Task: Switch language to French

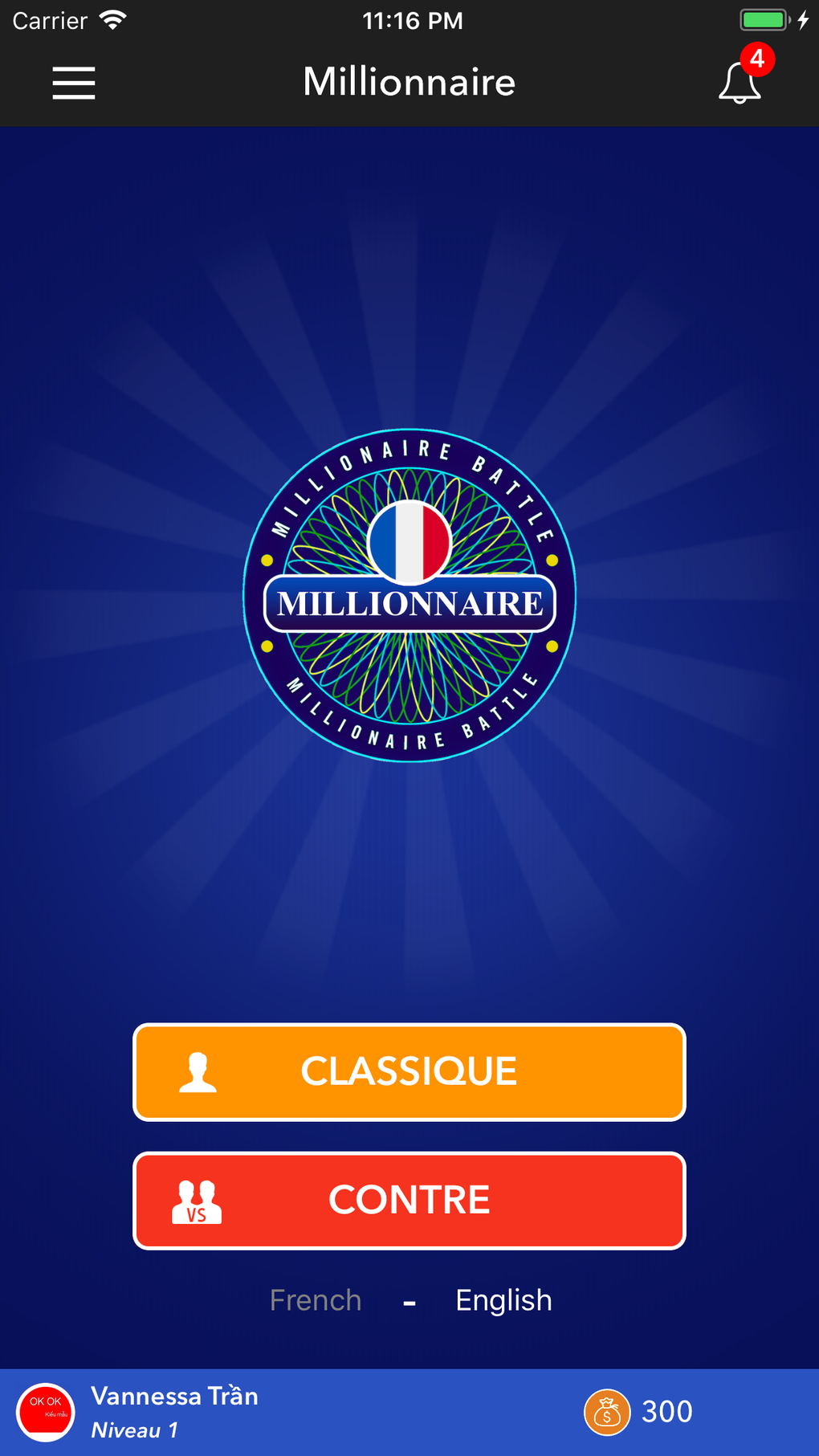Action: [x=316, y=1300]
